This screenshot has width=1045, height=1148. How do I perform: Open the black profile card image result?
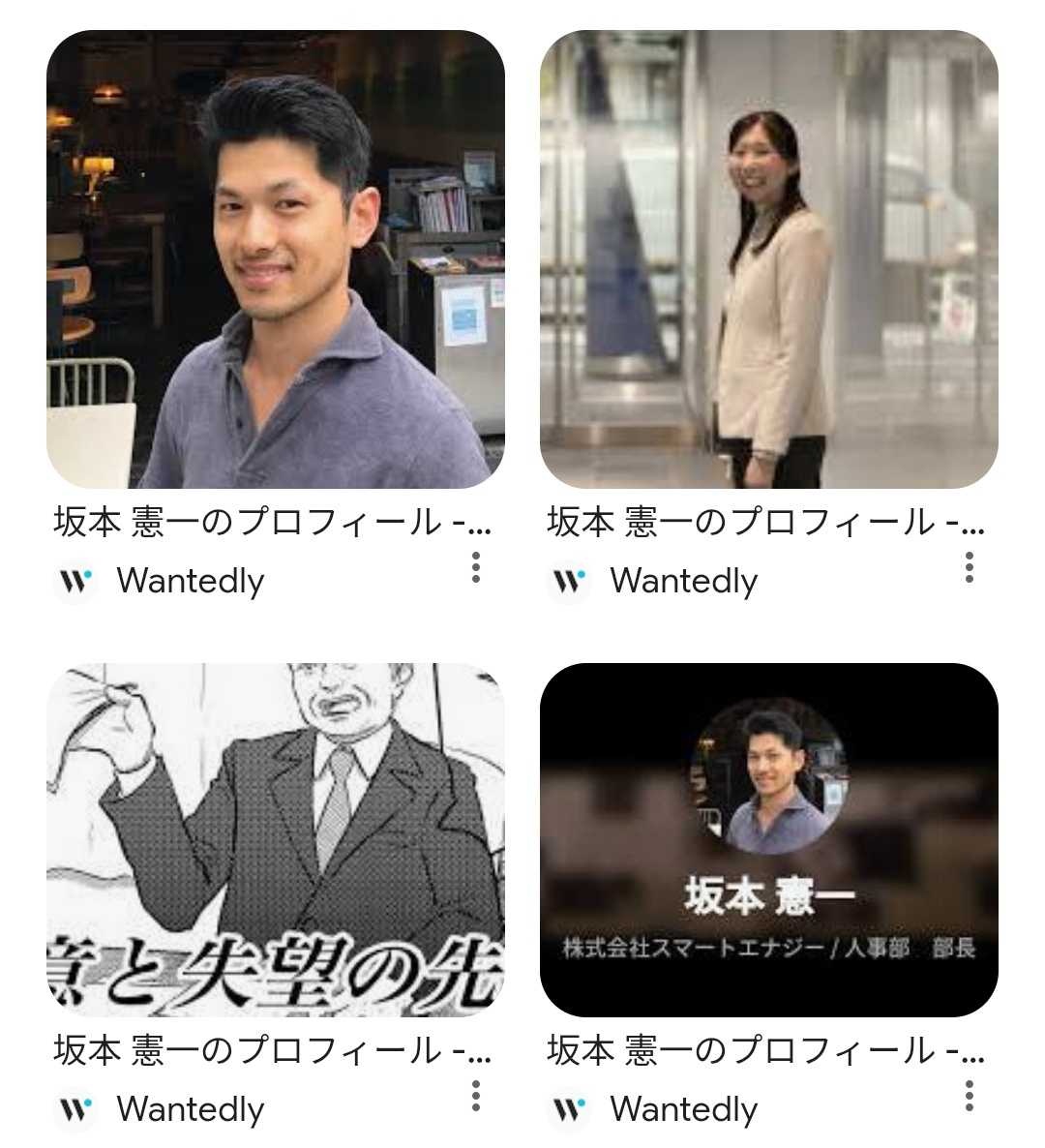[768, 839]
